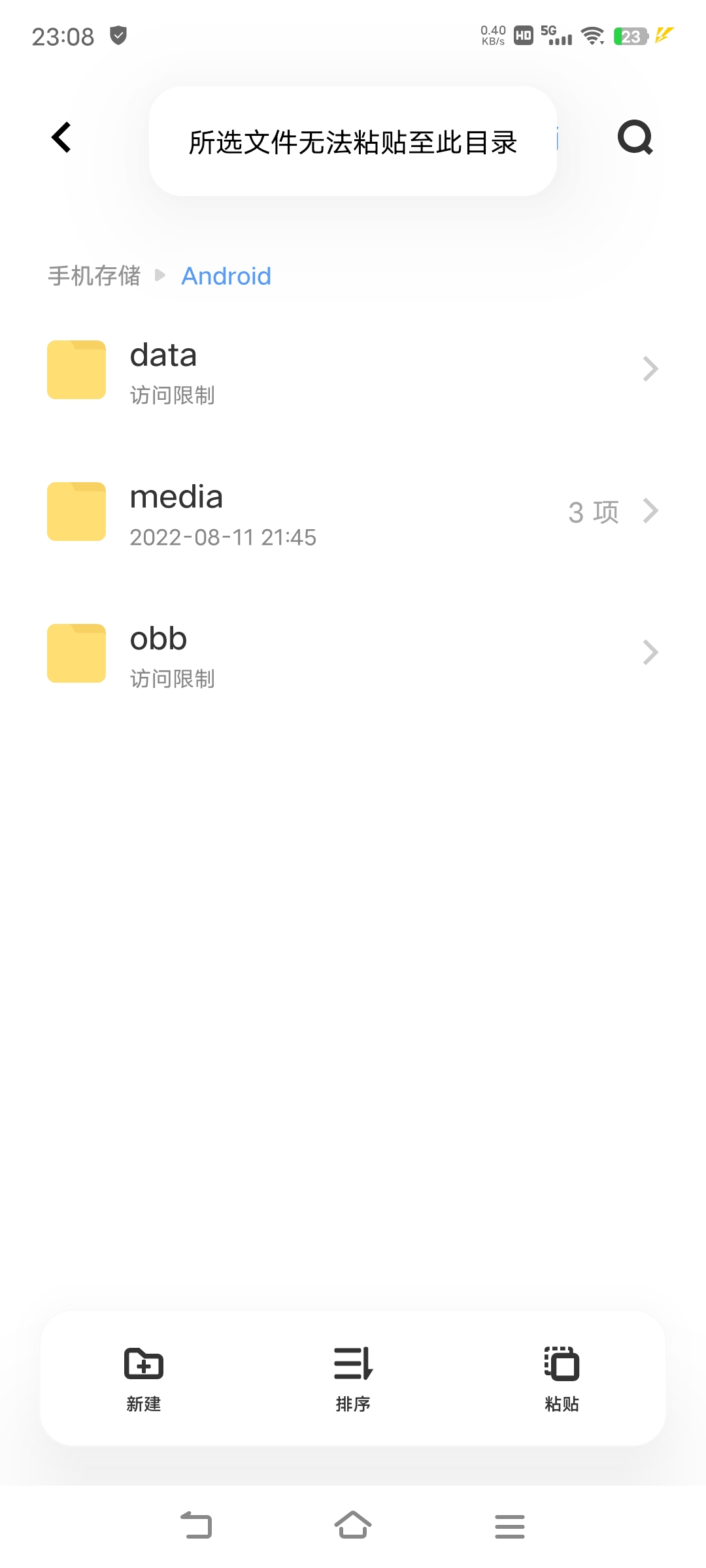The height and width of the screenshot is (1568, 706).
Task: Open the media folder
Action: coord(353,512)
